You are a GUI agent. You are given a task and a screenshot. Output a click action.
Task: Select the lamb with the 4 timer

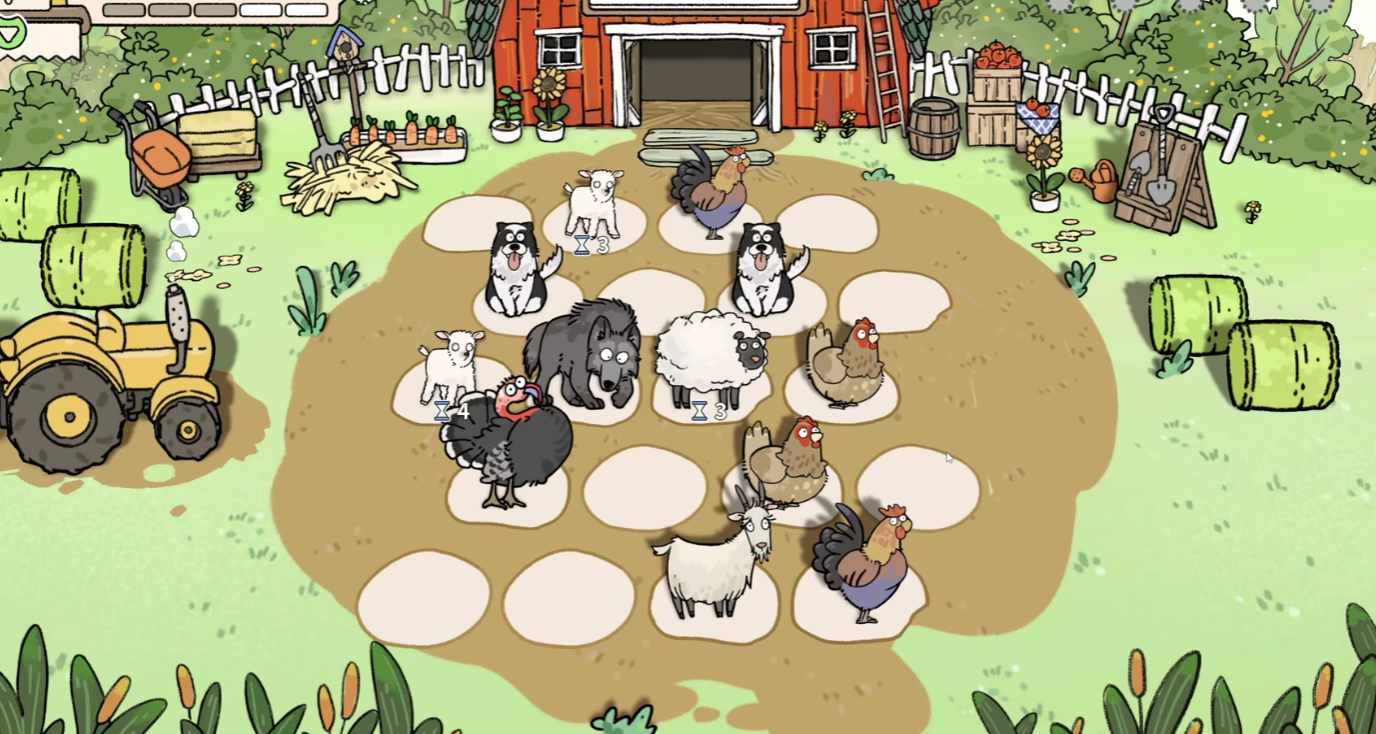[451, 366]
